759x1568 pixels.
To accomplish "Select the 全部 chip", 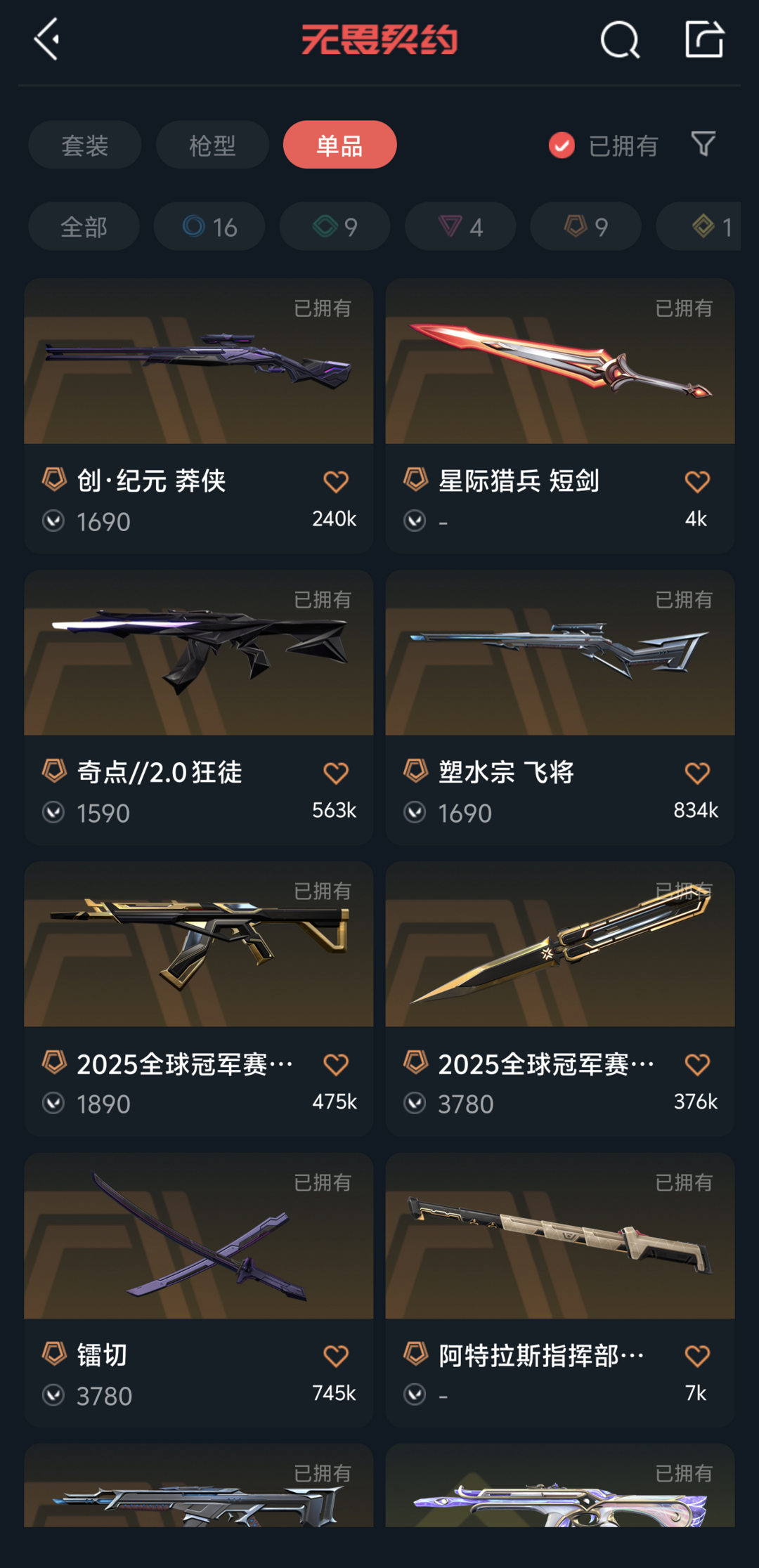I will click(84, 227).
